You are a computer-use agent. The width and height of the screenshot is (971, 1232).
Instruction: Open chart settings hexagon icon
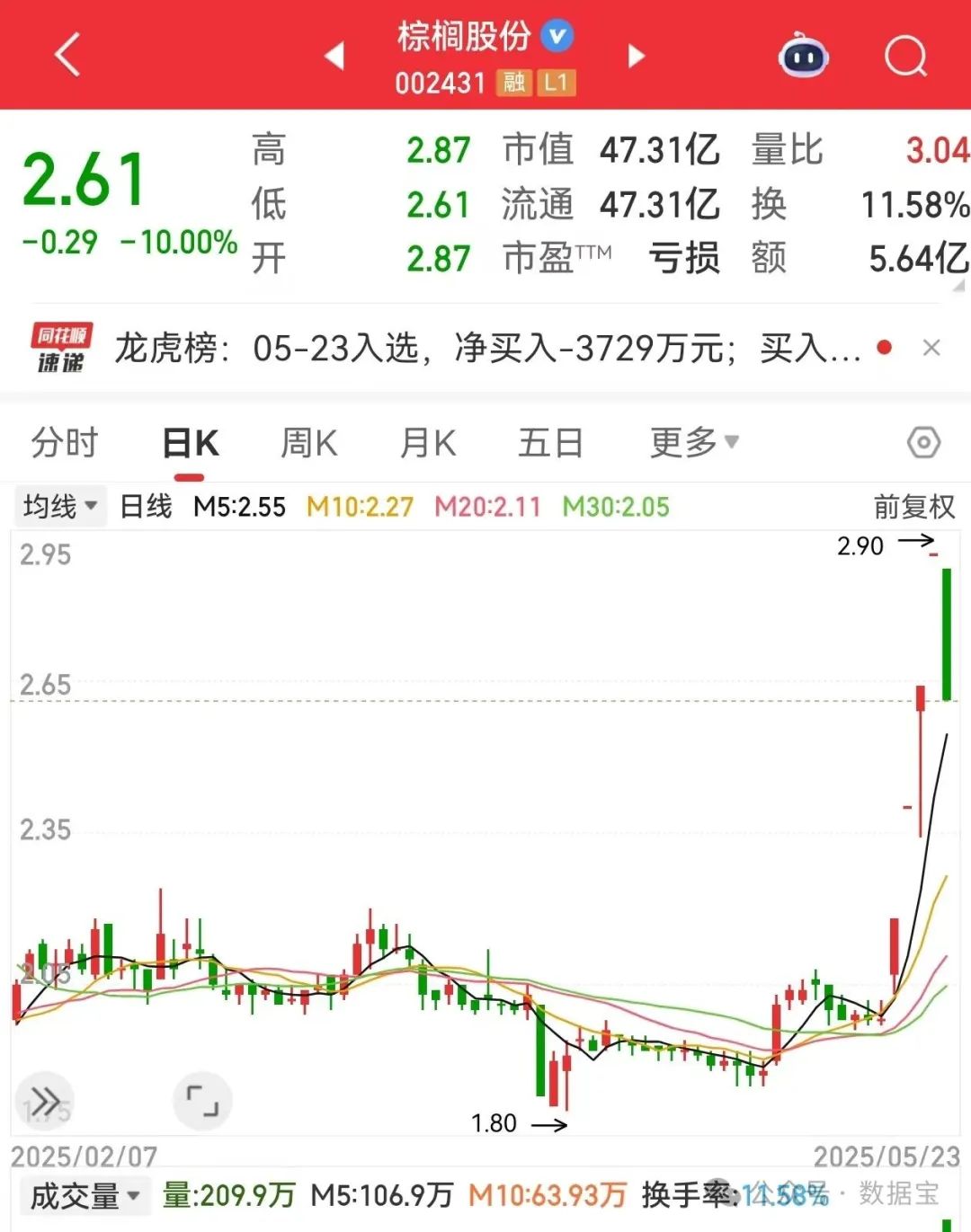[923, 442]
